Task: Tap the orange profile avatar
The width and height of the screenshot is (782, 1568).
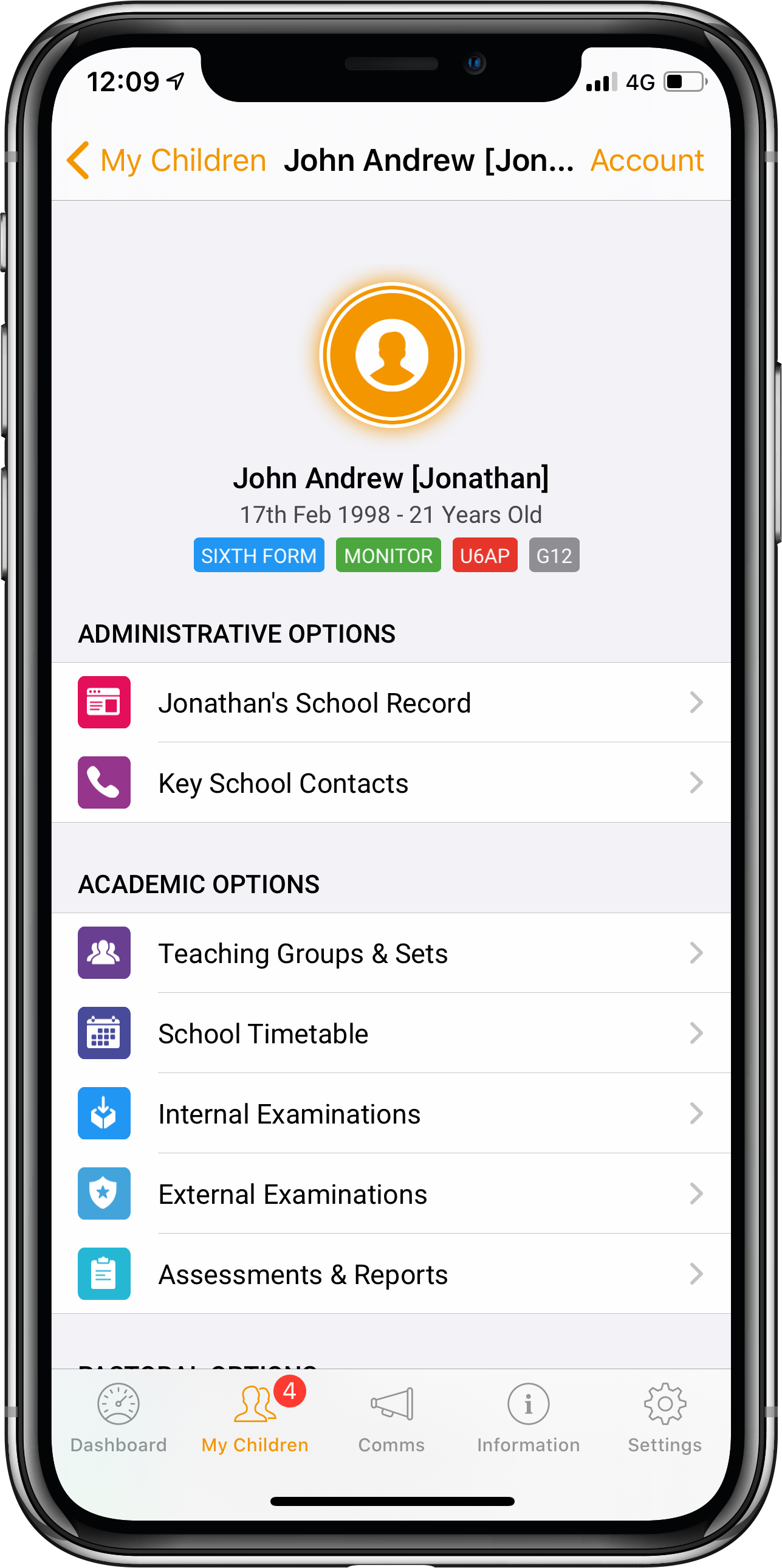Action: [393, 355]
